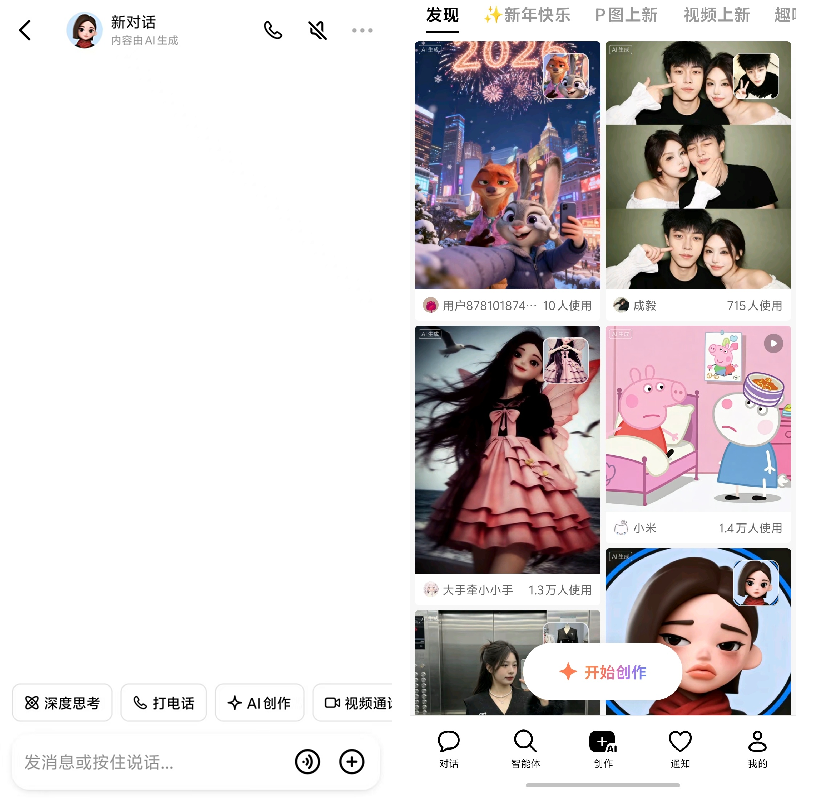Open the 2026 fireworks fox and rabbit template
828x802 pixels.
[x=507, y=165]
